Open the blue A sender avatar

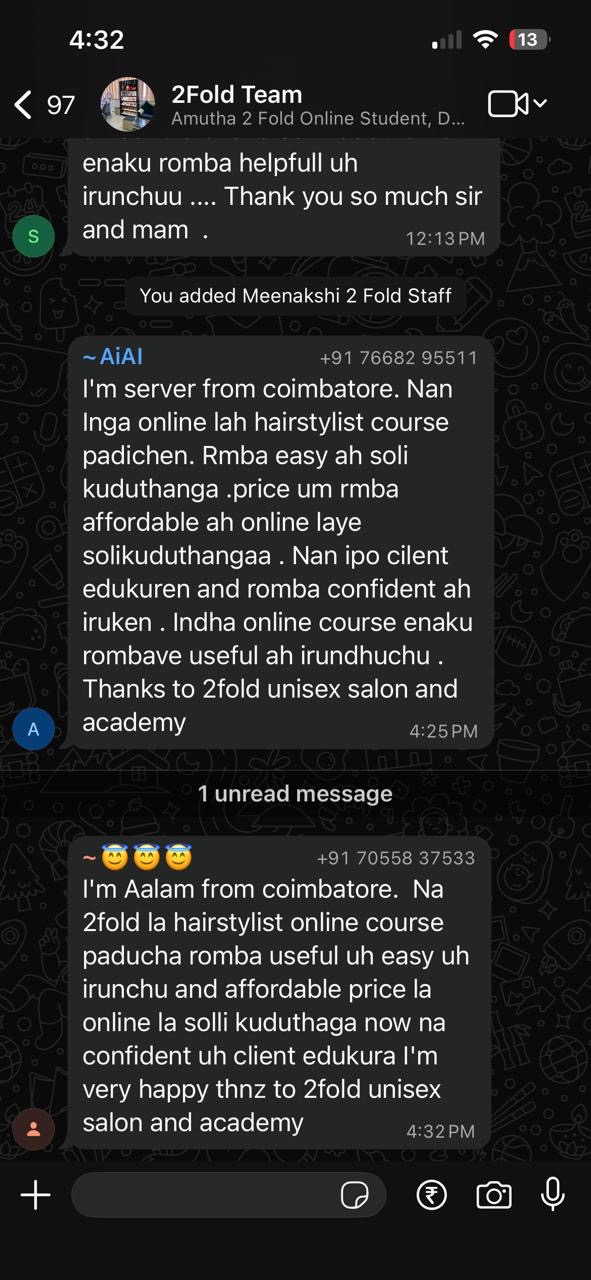(33, 729)
